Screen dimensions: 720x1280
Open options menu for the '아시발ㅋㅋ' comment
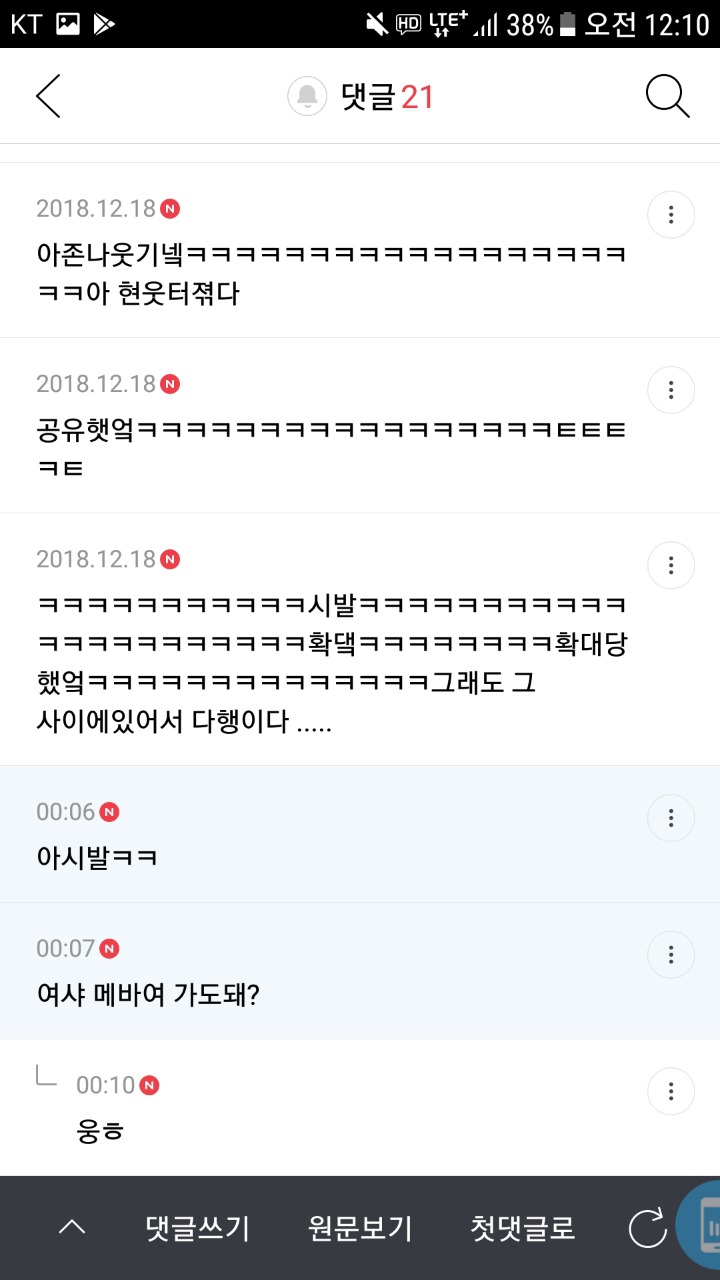pos(670,817)
